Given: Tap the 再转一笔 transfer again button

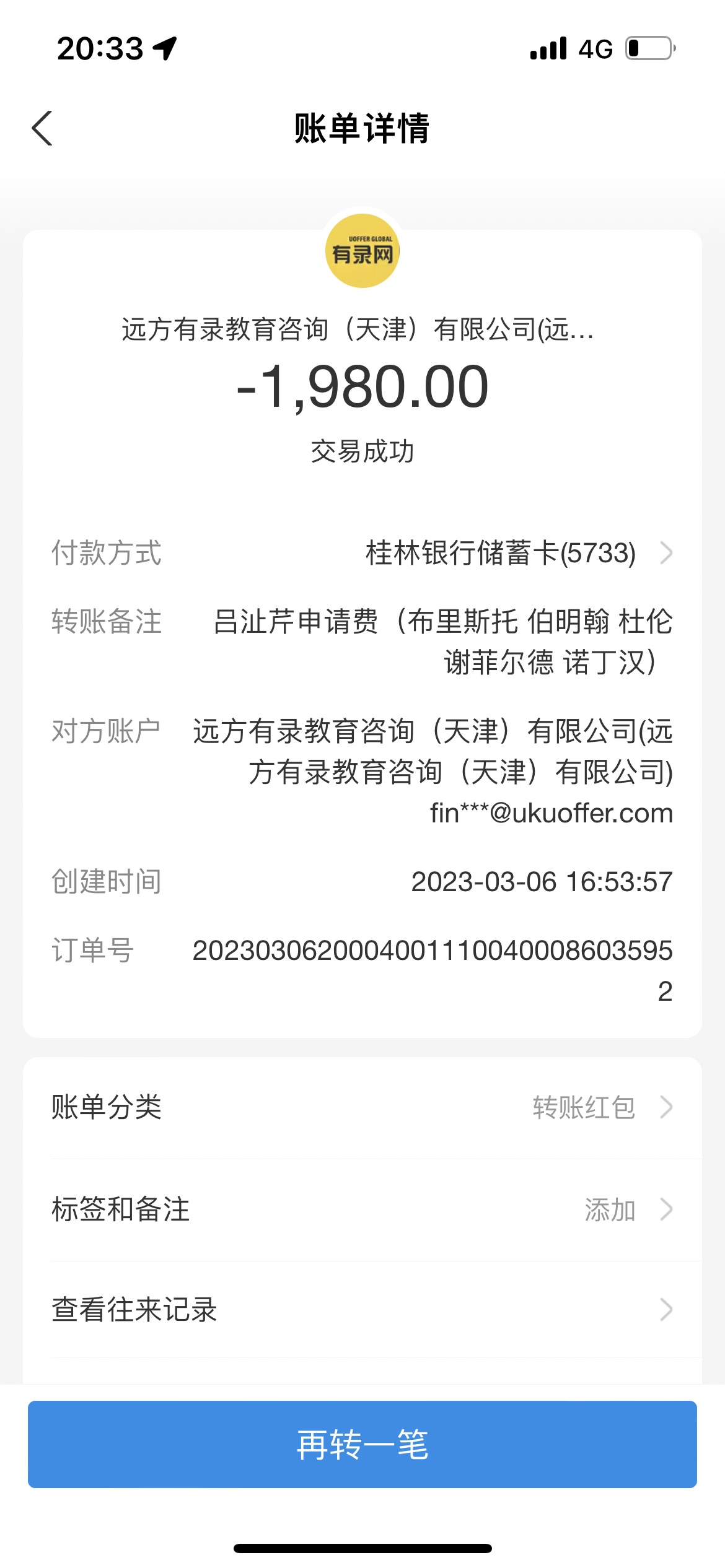Looking at the screenshot, I should [362, 1444].
